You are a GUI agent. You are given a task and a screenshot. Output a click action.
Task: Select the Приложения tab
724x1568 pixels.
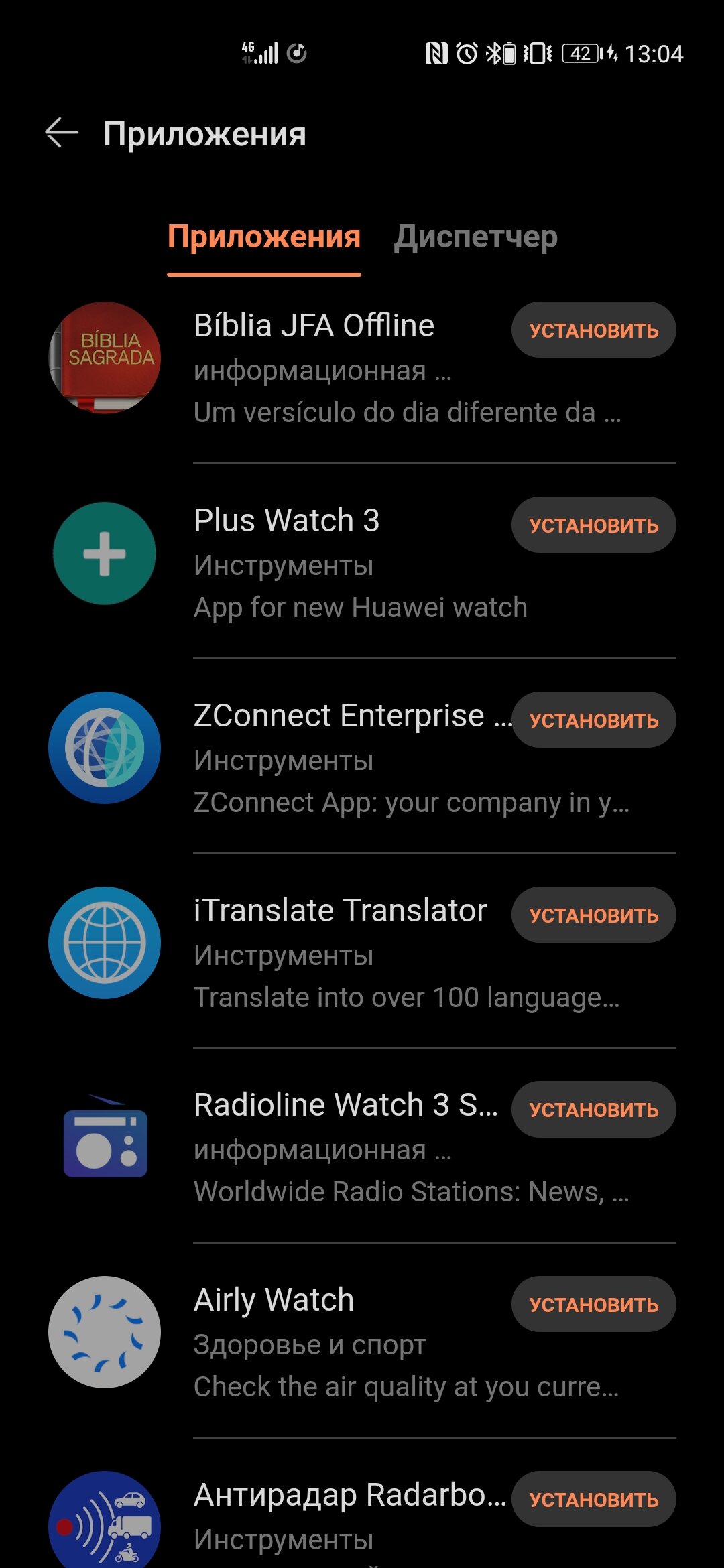(x=264, y=237)
